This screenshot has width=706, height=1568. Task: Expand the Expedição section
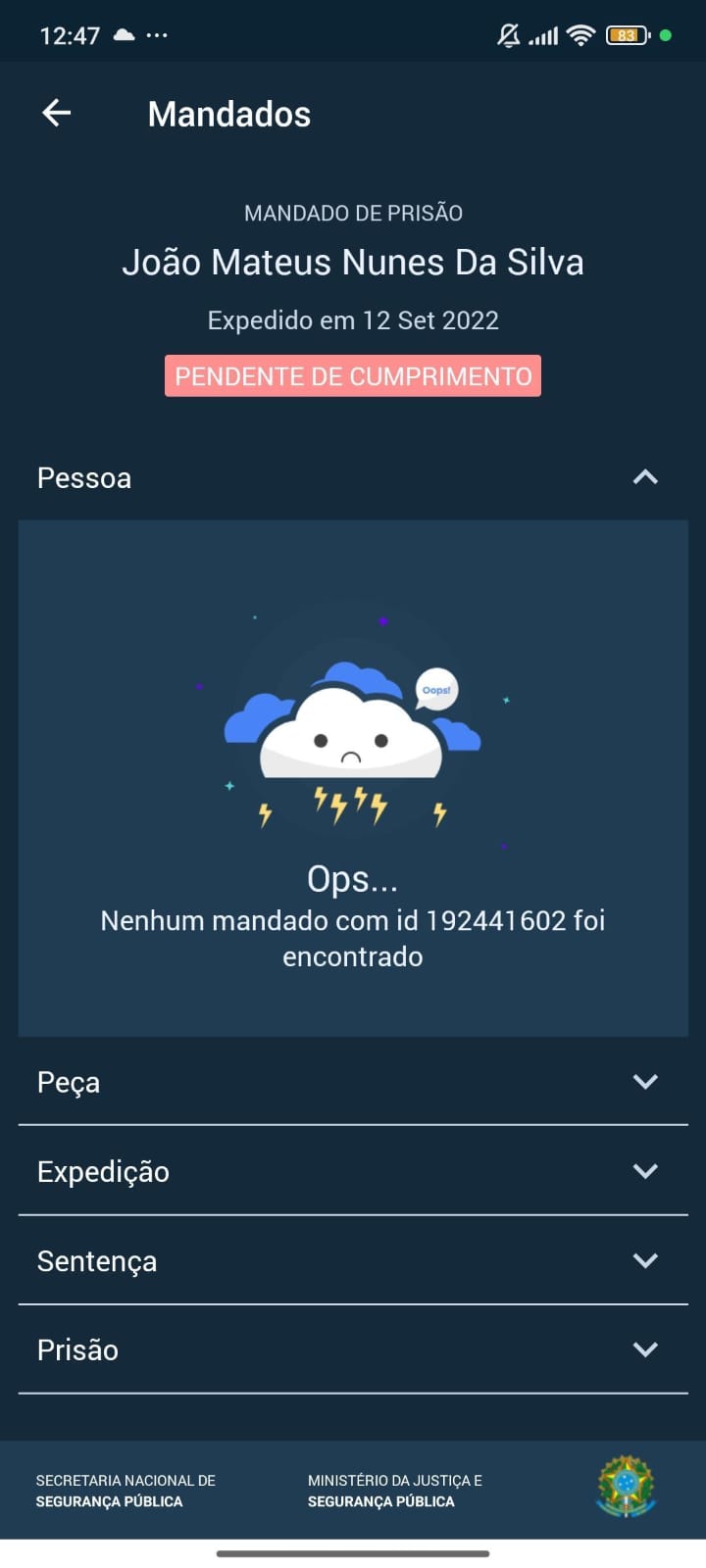click(644, 1171)
